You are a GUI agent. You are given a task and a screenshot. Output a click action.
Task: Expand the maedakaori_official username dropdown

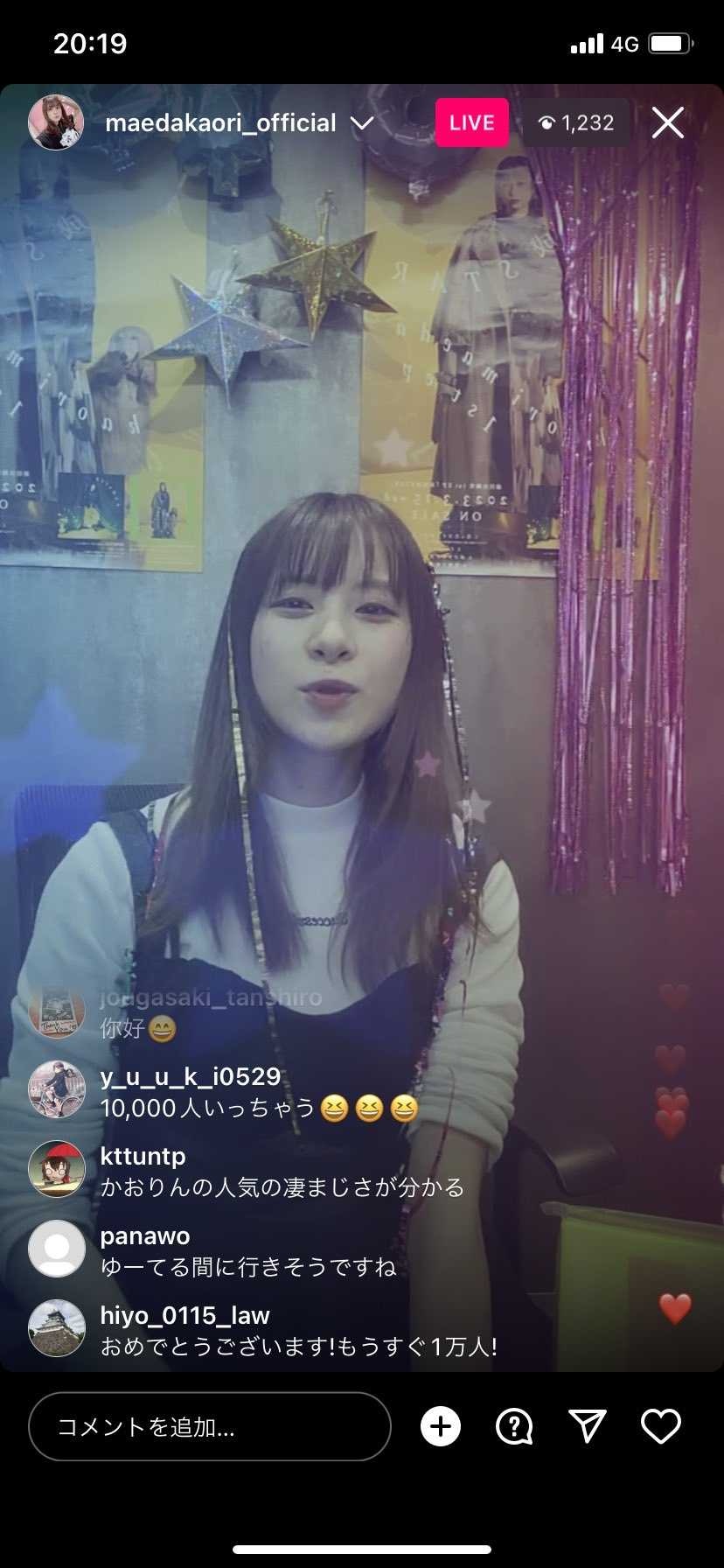pyautogui.click(x=362, y=123)
